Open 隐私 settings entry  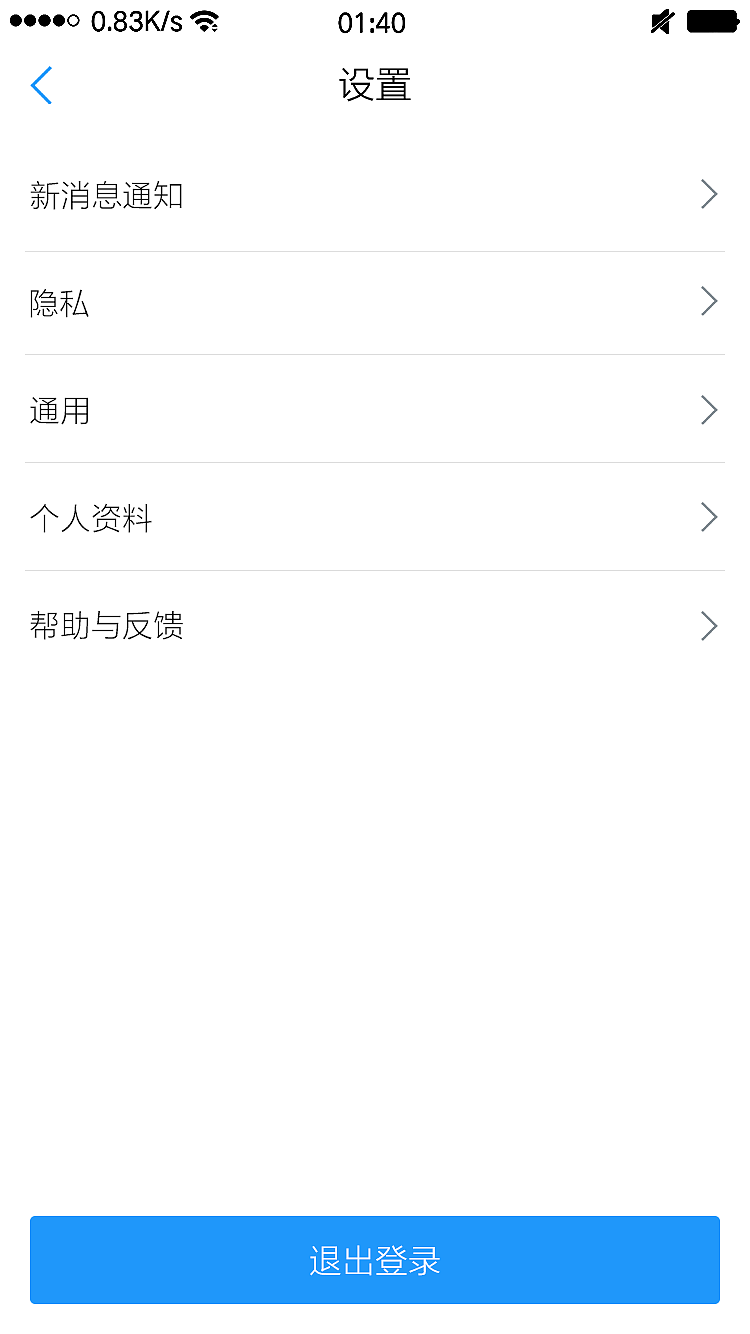(x=60, y=303)
